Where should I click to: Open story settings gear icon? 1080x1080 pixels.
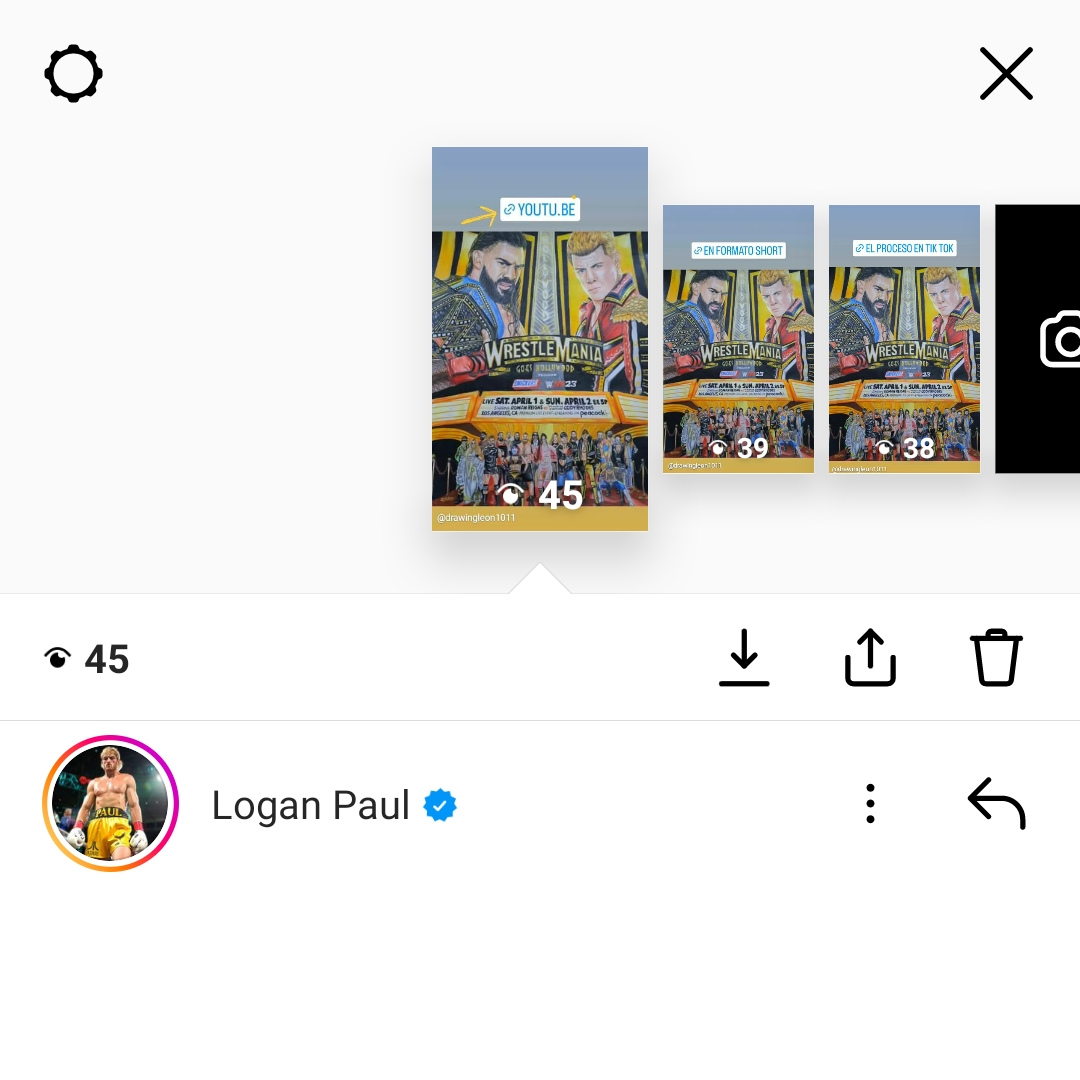[x=73, y=74]
